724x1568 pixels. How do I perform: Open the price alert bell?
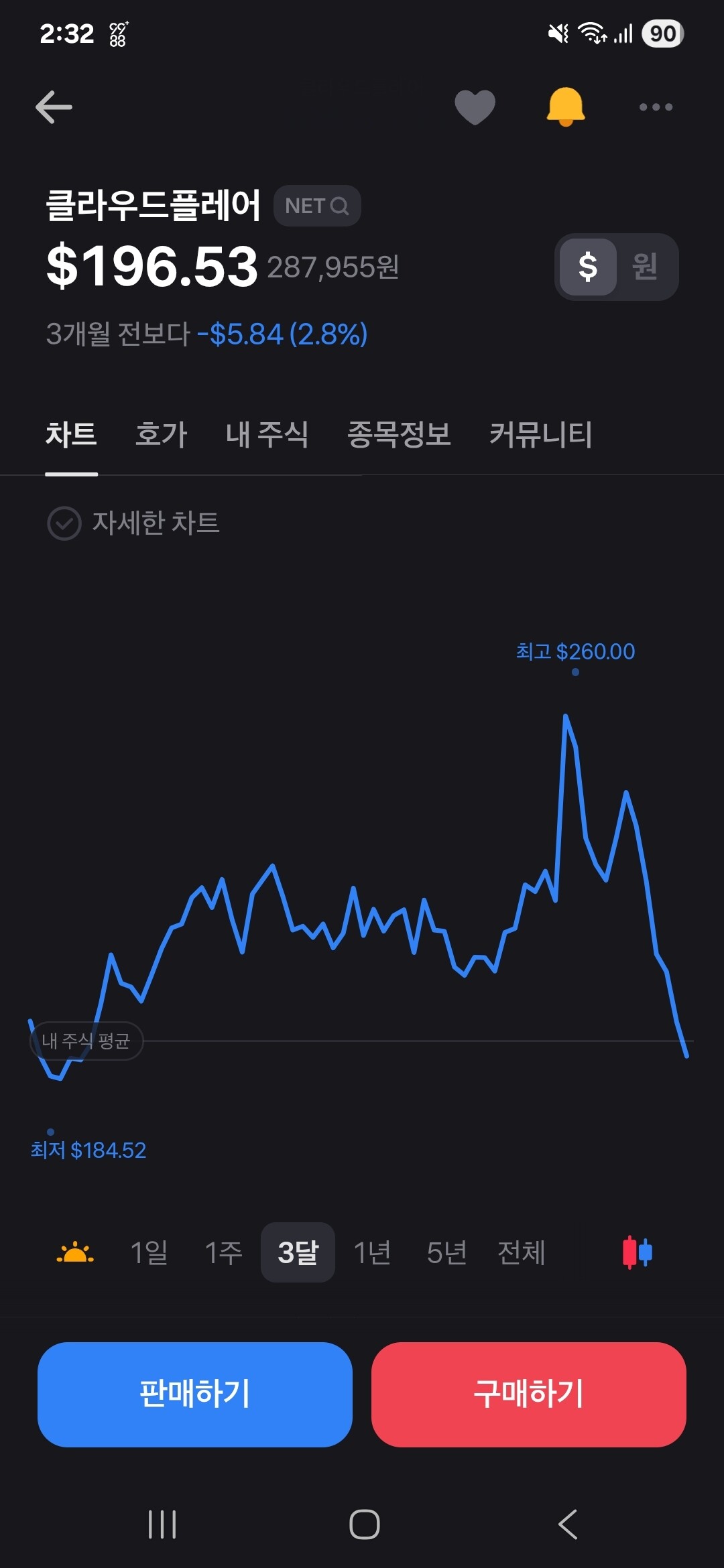coord(566,107)
